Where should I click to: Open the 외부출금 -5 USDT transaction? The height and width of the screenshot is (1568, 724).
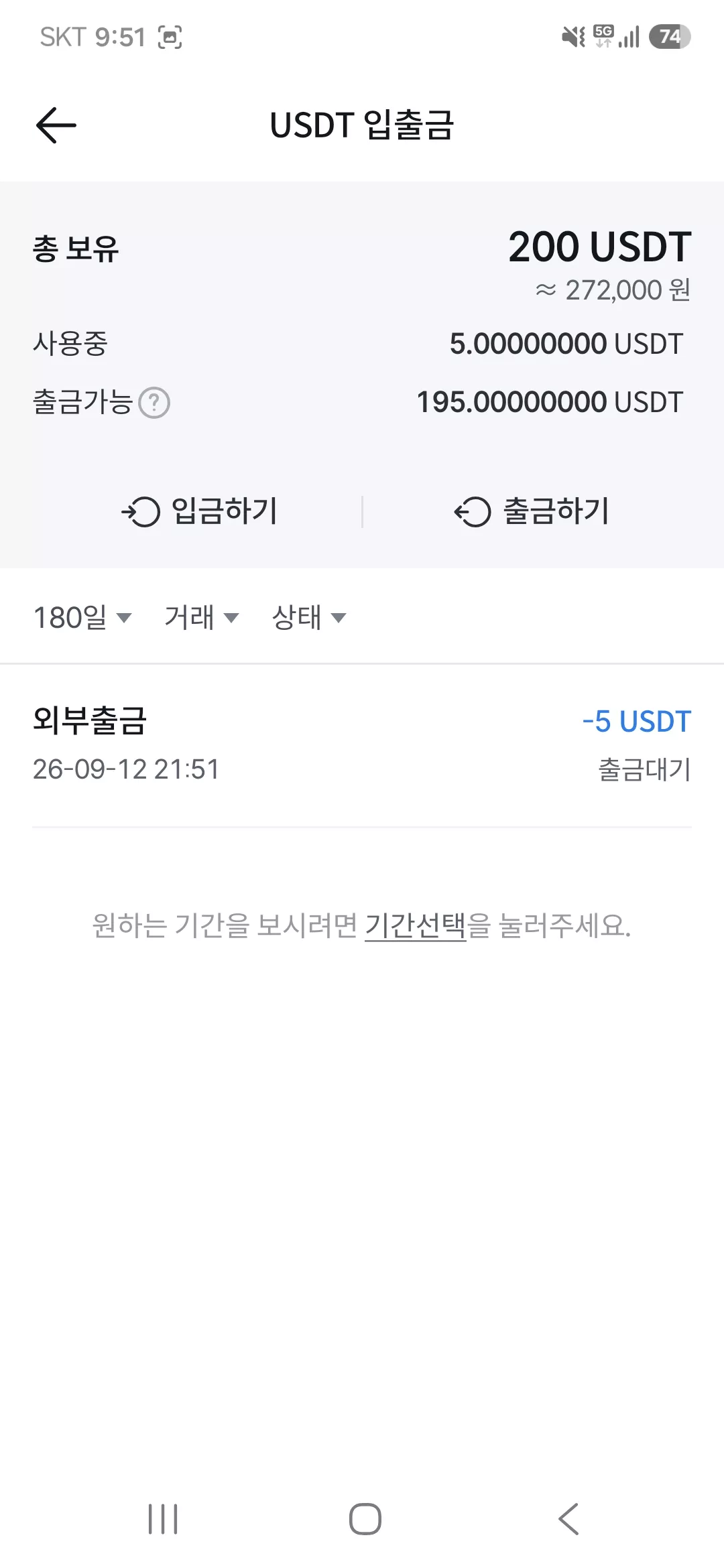362,745
